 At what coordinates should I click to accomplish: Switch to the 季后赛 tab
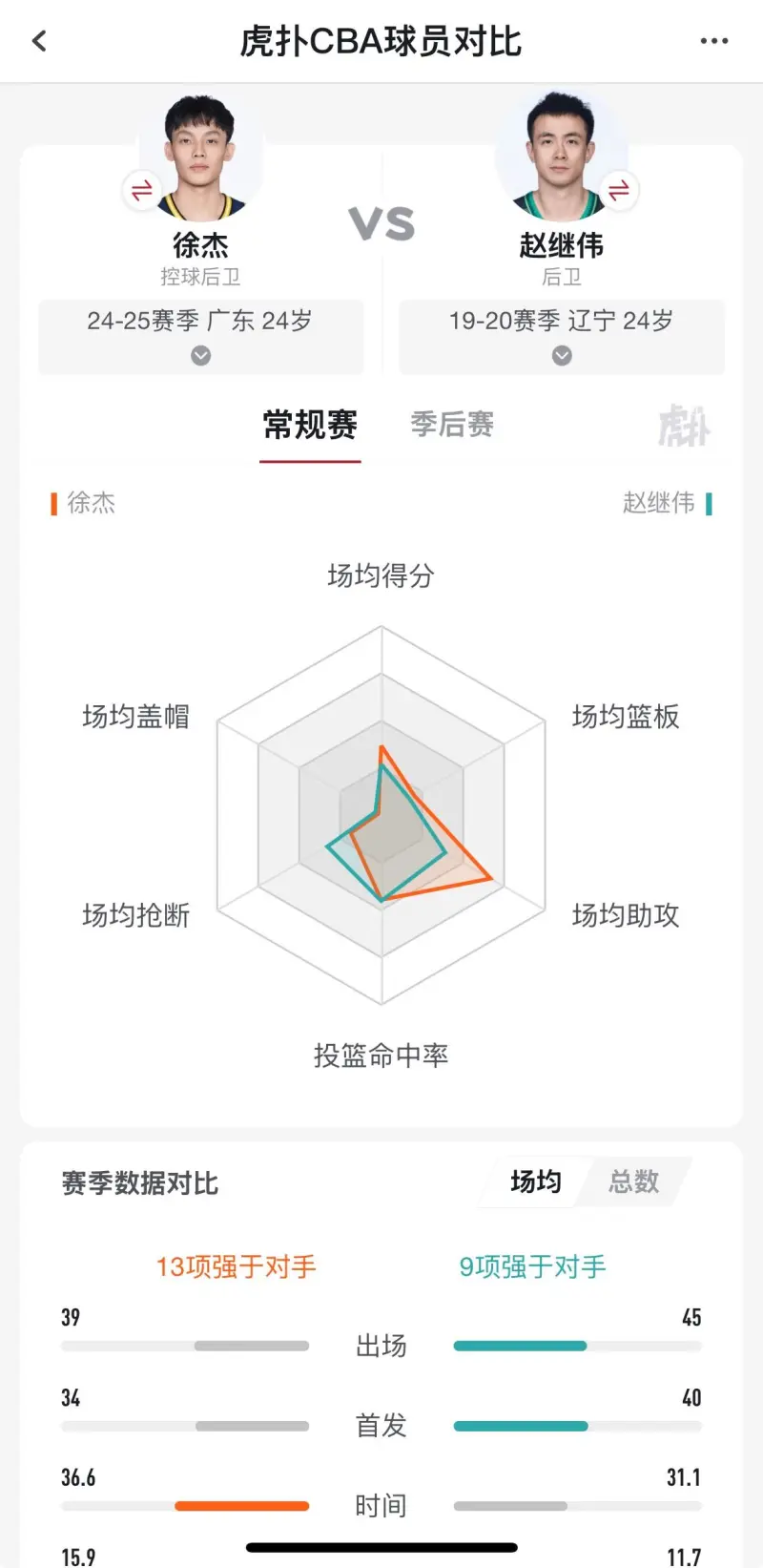pos(452,425)
